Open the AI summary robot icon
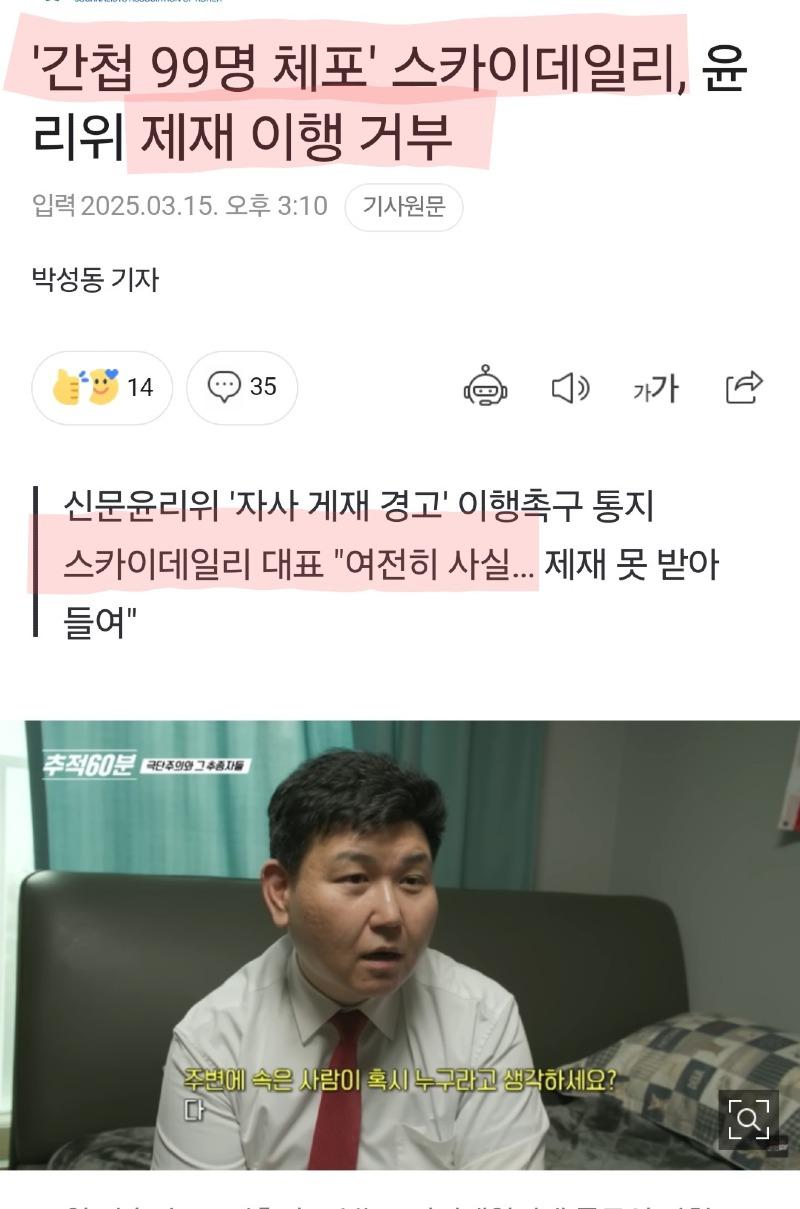Screen dimensions: 800x1209 point(486,387)
